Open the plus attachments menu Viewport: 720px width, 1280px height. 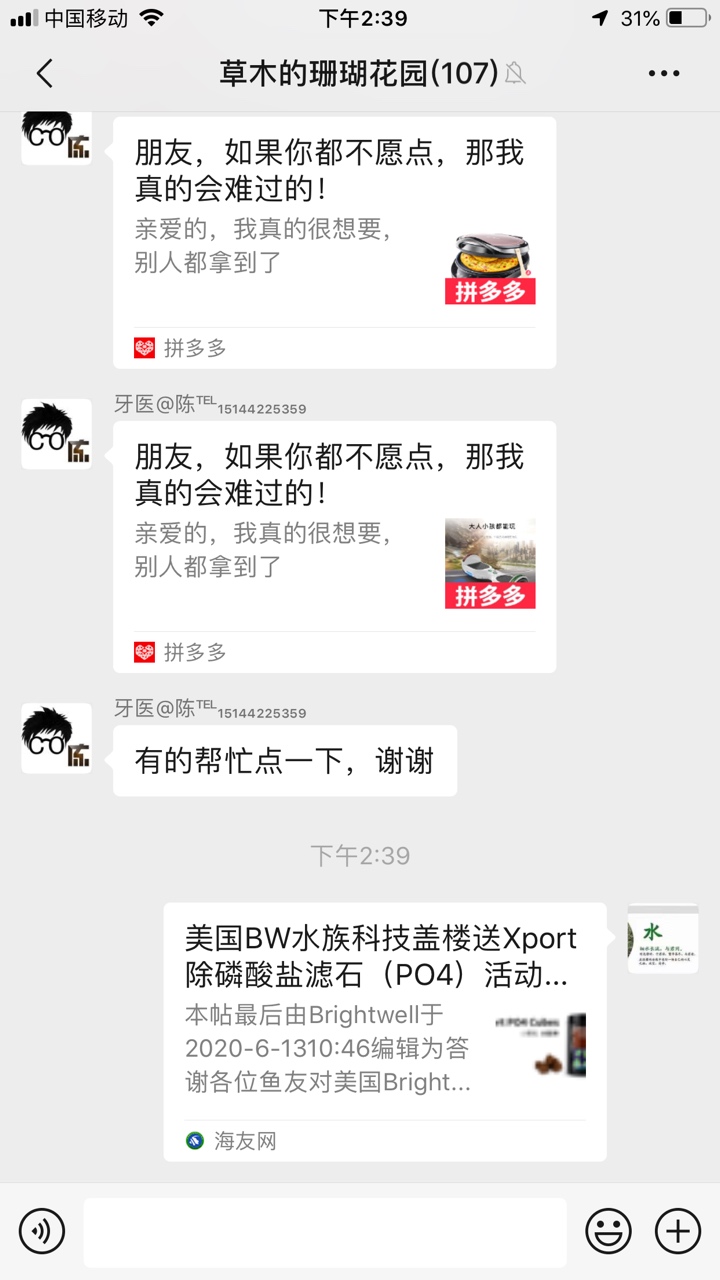click(677, 1230)
